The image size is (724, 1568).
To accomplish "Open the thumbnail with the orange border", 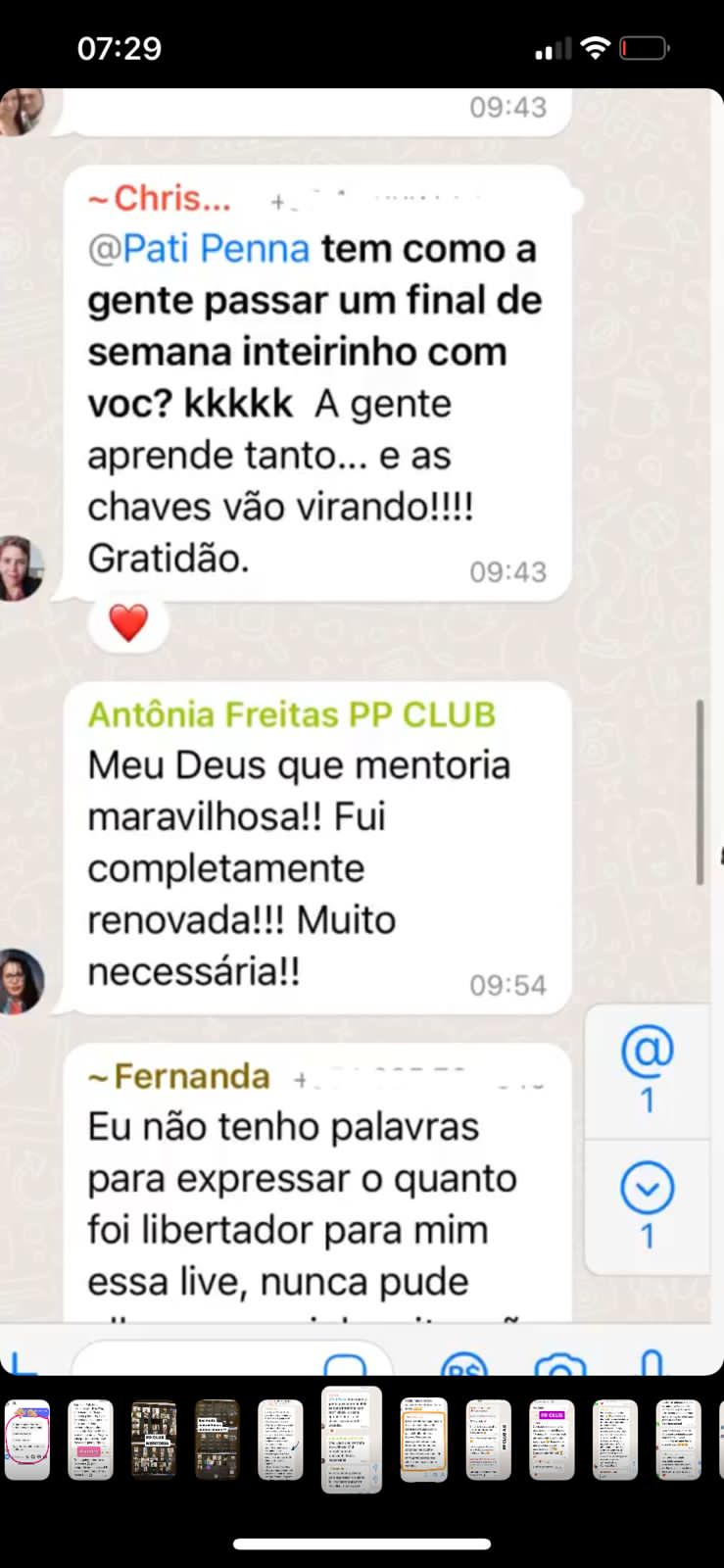I will (424, 1439).
